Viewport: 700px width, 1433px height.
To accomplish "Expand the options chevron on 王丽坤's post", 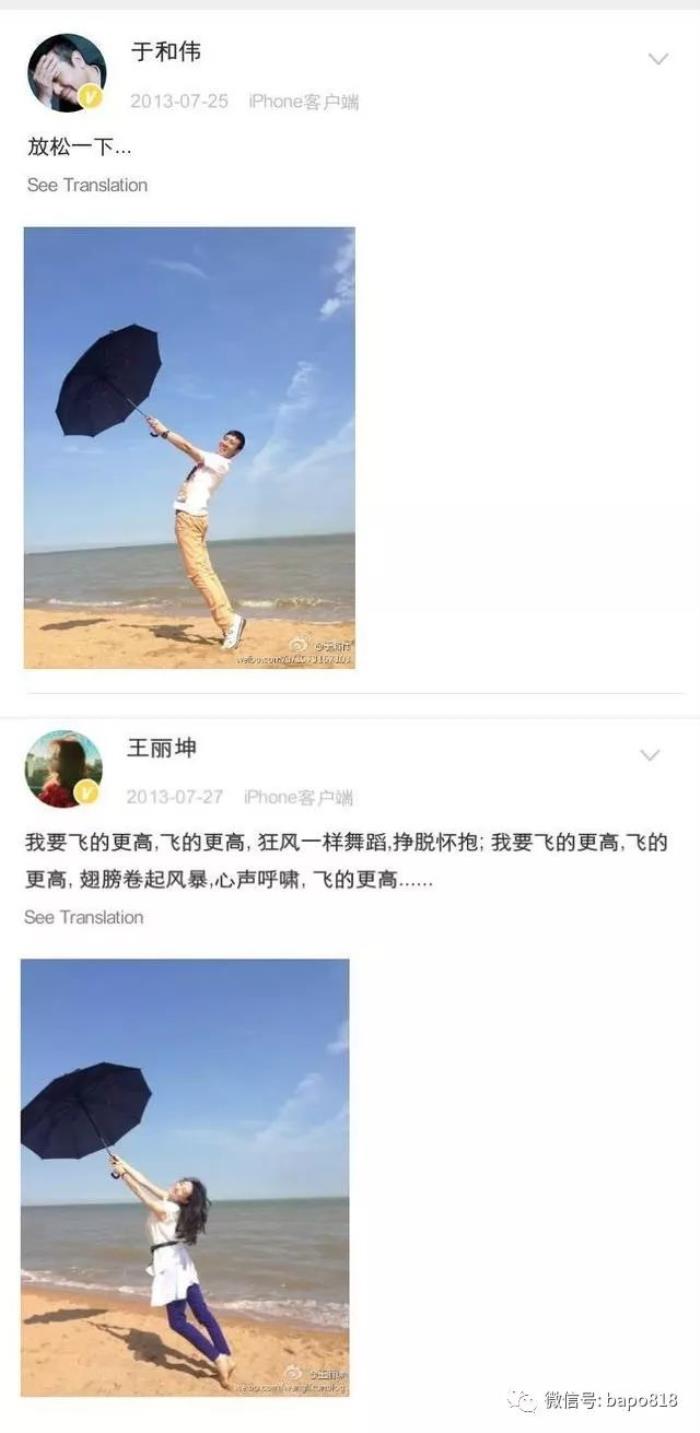I will coord(650,755).
